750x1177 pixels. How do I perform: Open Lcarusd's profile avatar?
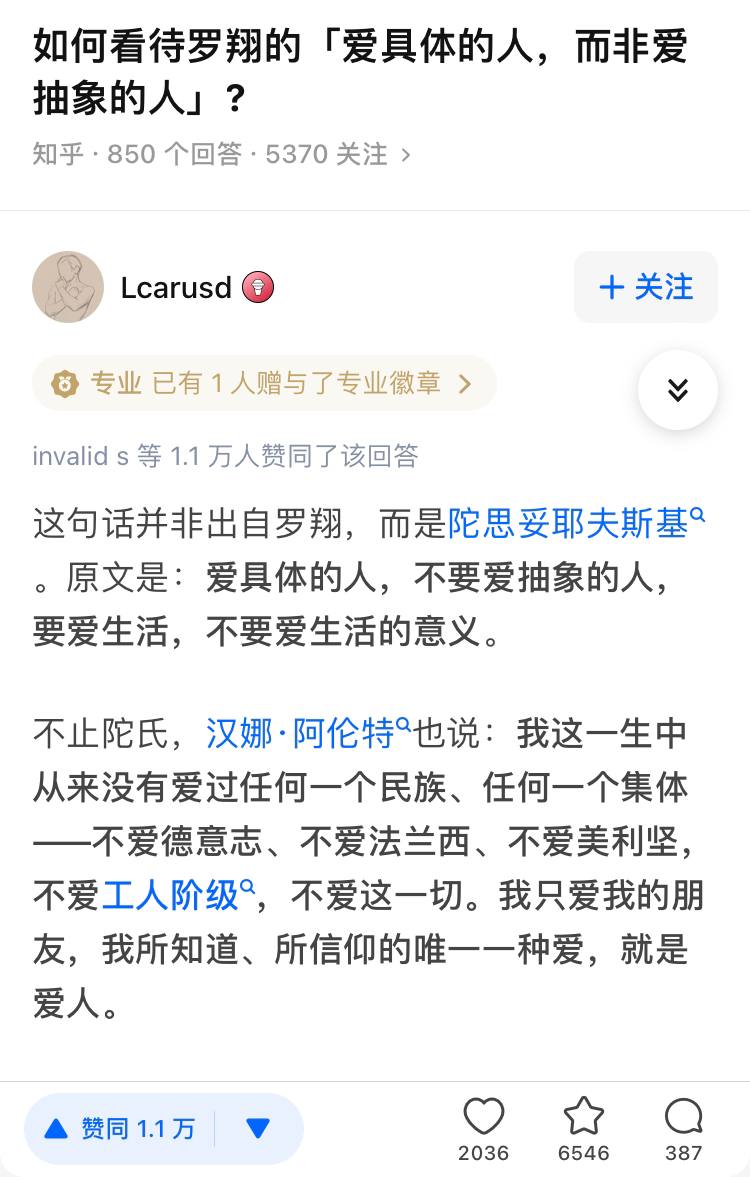68,287
